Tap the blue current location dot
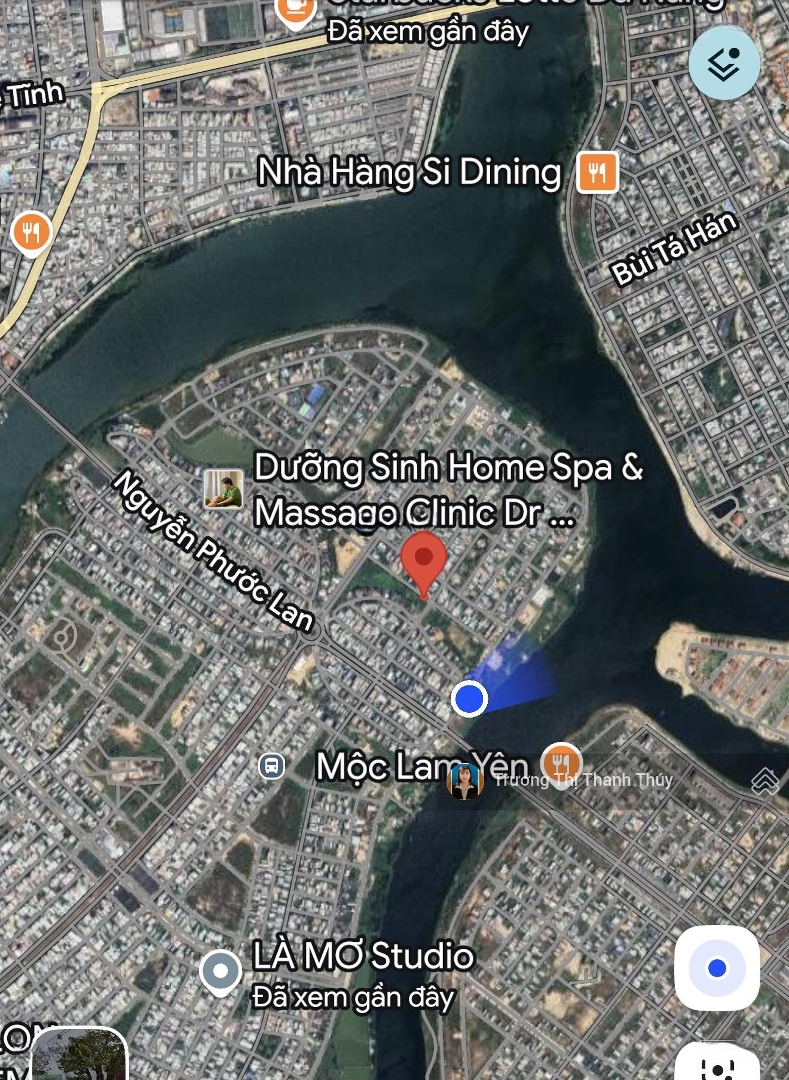This screenshot has width=789, height=1080. coord(469,699)
